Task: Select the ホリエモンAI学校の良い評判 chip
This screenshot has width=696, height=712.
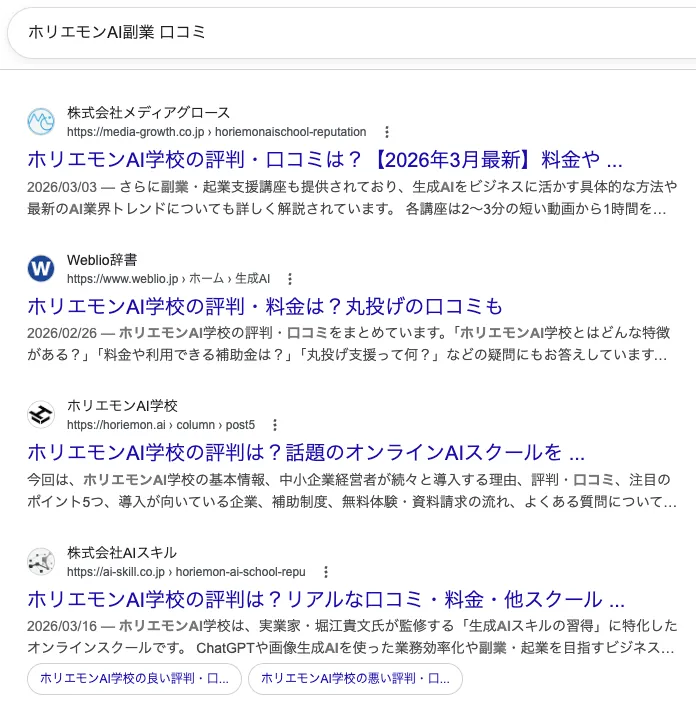Action: click(x=134, y=679)
